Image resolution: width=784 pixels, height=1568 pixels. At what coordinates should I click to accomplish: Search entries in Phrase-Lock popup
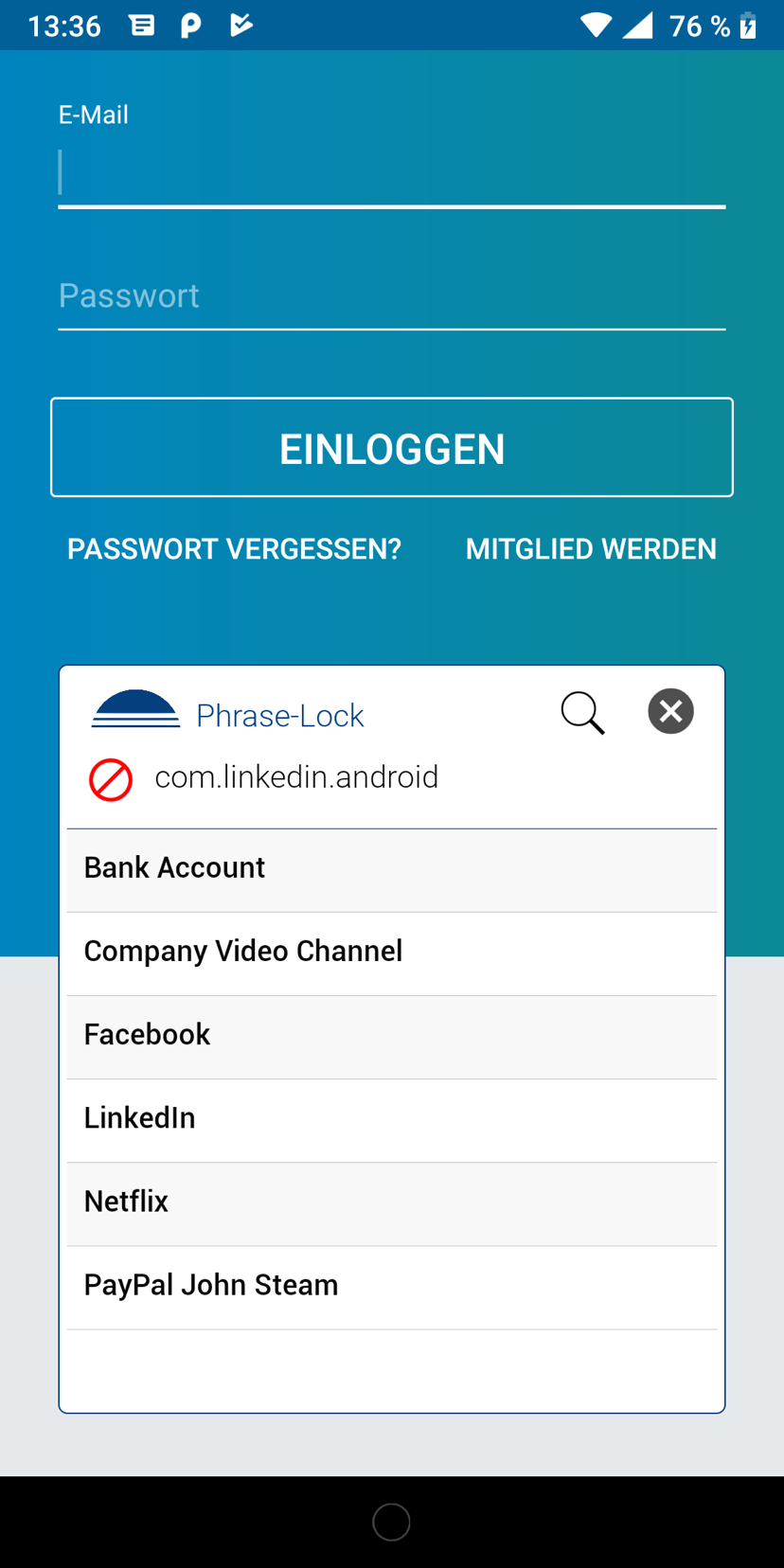click(582, 712)
